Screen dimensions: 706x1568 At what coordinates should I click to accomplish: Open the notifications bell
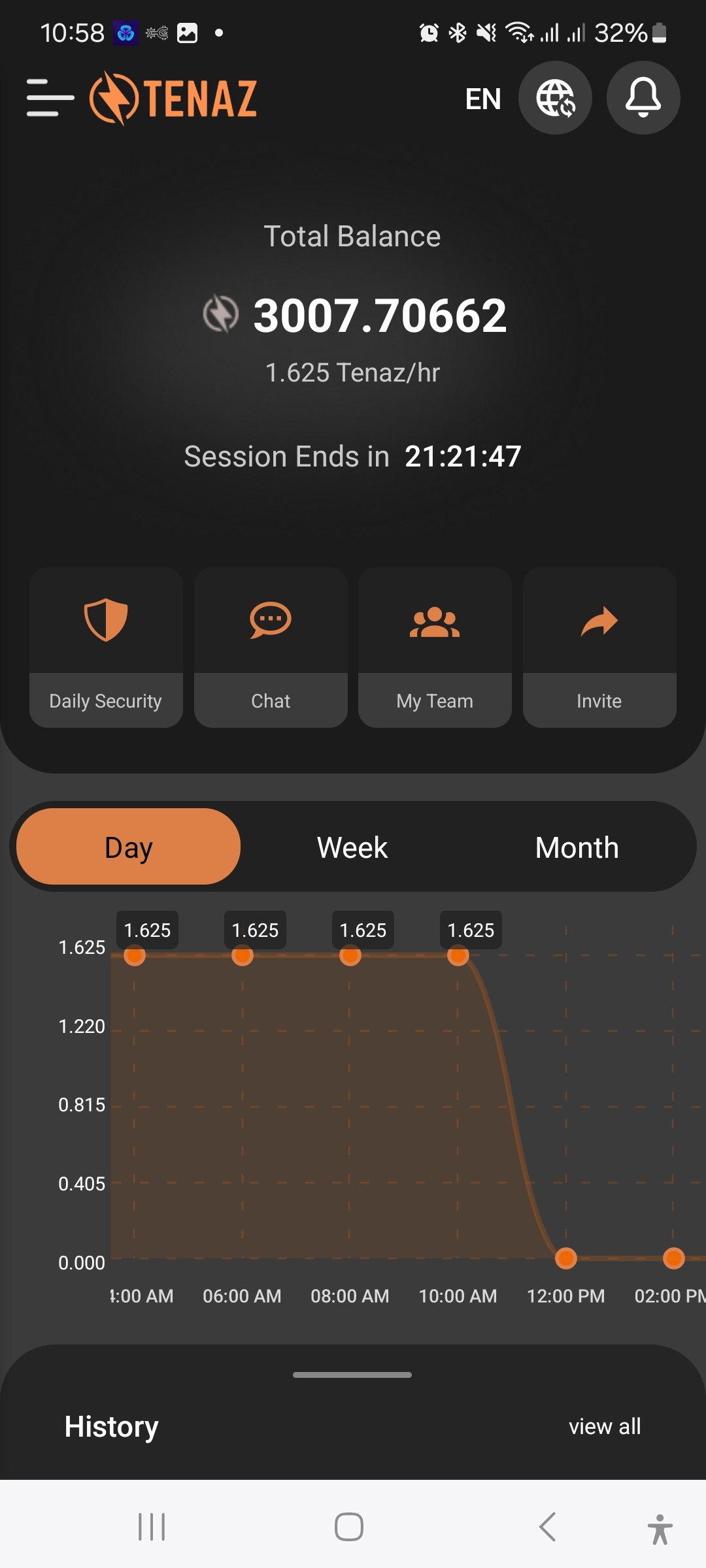tap(643, 98)
